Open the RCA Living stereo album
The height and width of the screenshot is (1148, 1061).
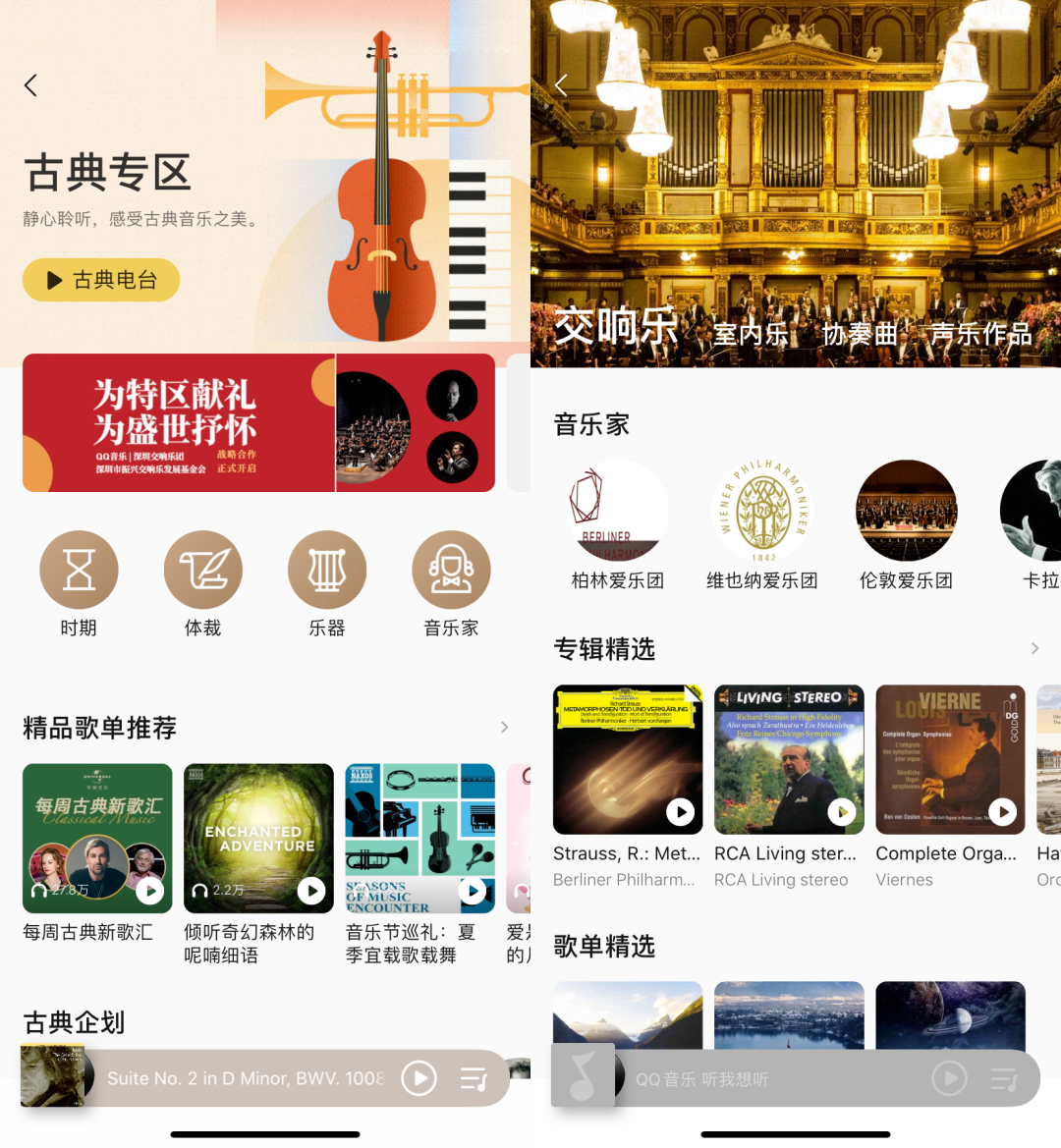789,760
